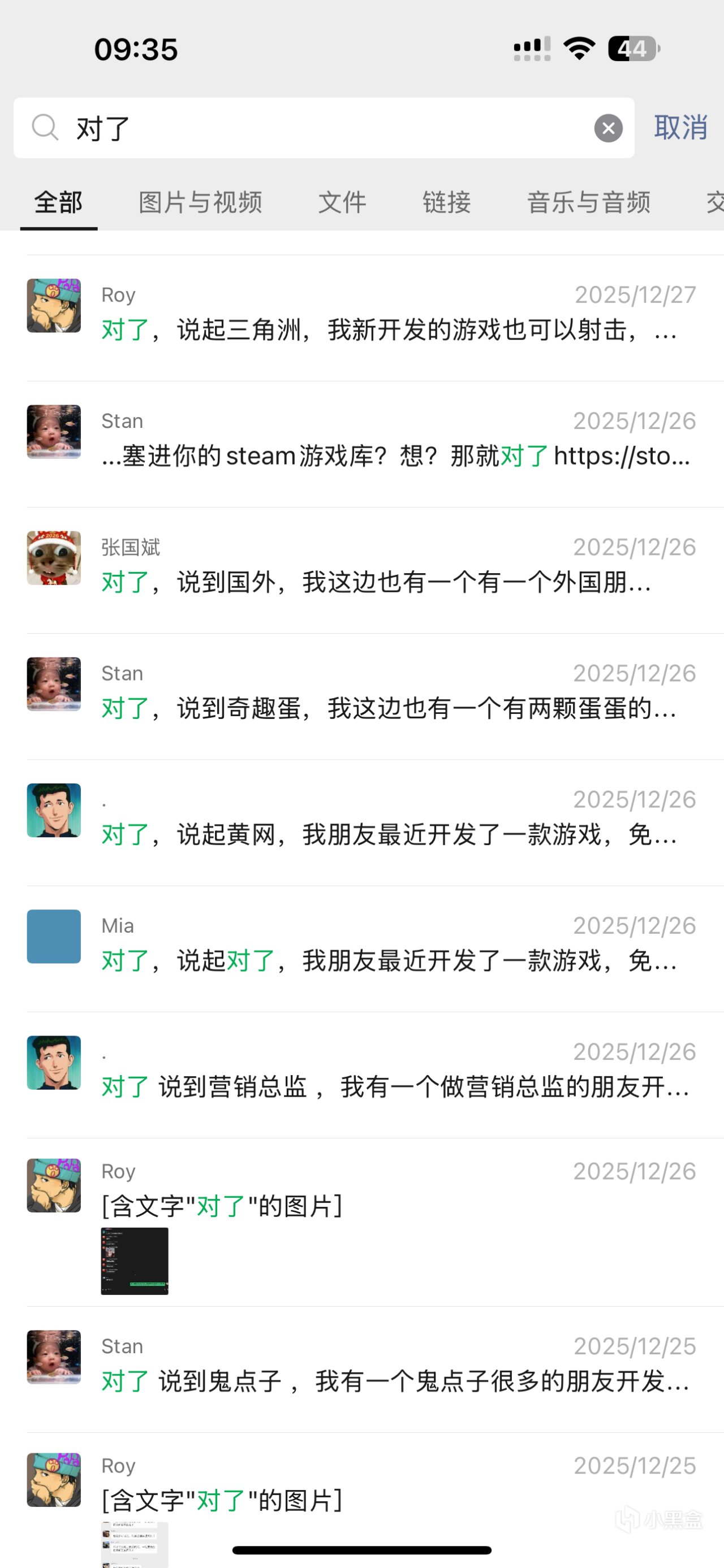Screen dimensions: 724x1568
Task: Open the message about 营销总监
Action: click(x=390, y=1075)
